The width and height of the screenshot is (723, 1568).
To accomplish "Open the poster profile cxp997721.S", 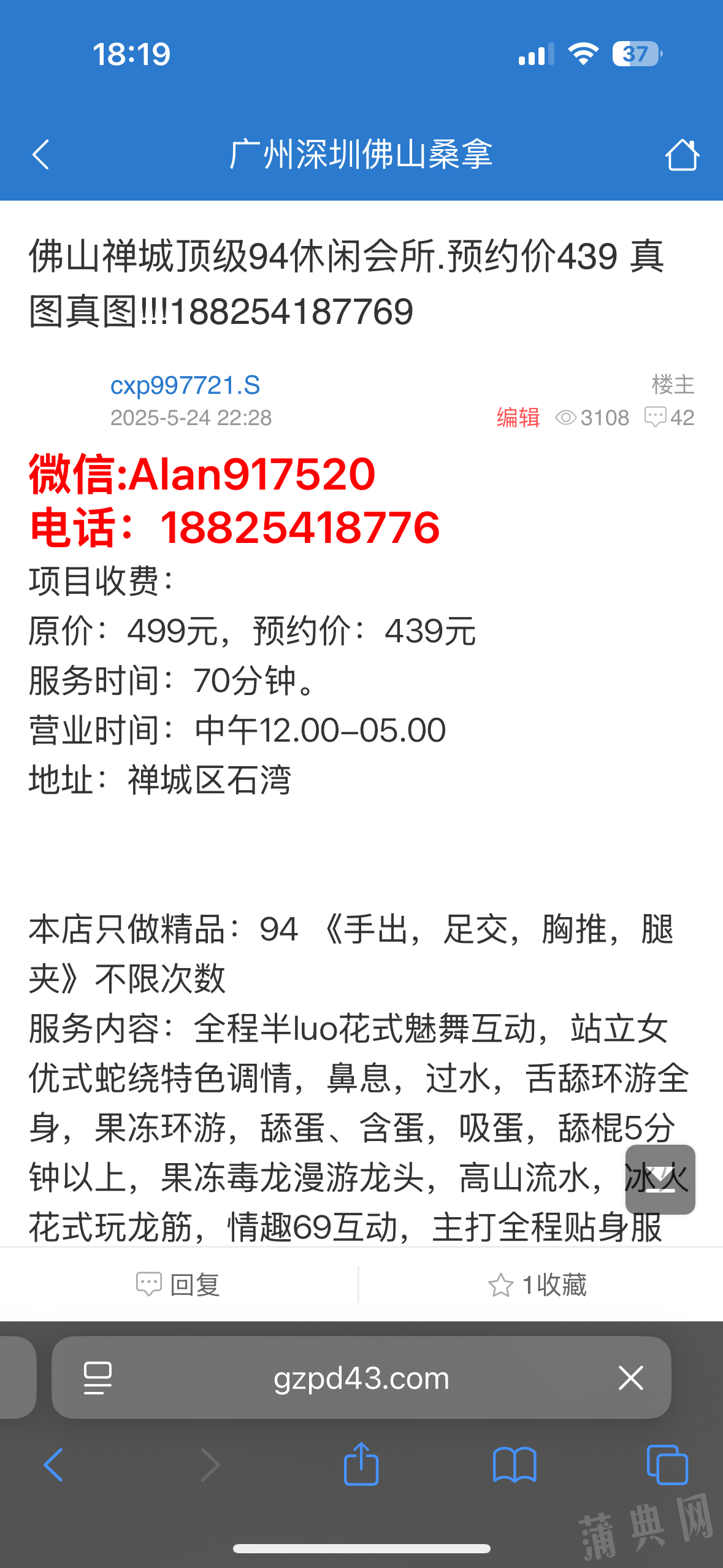I will (187, 385).
